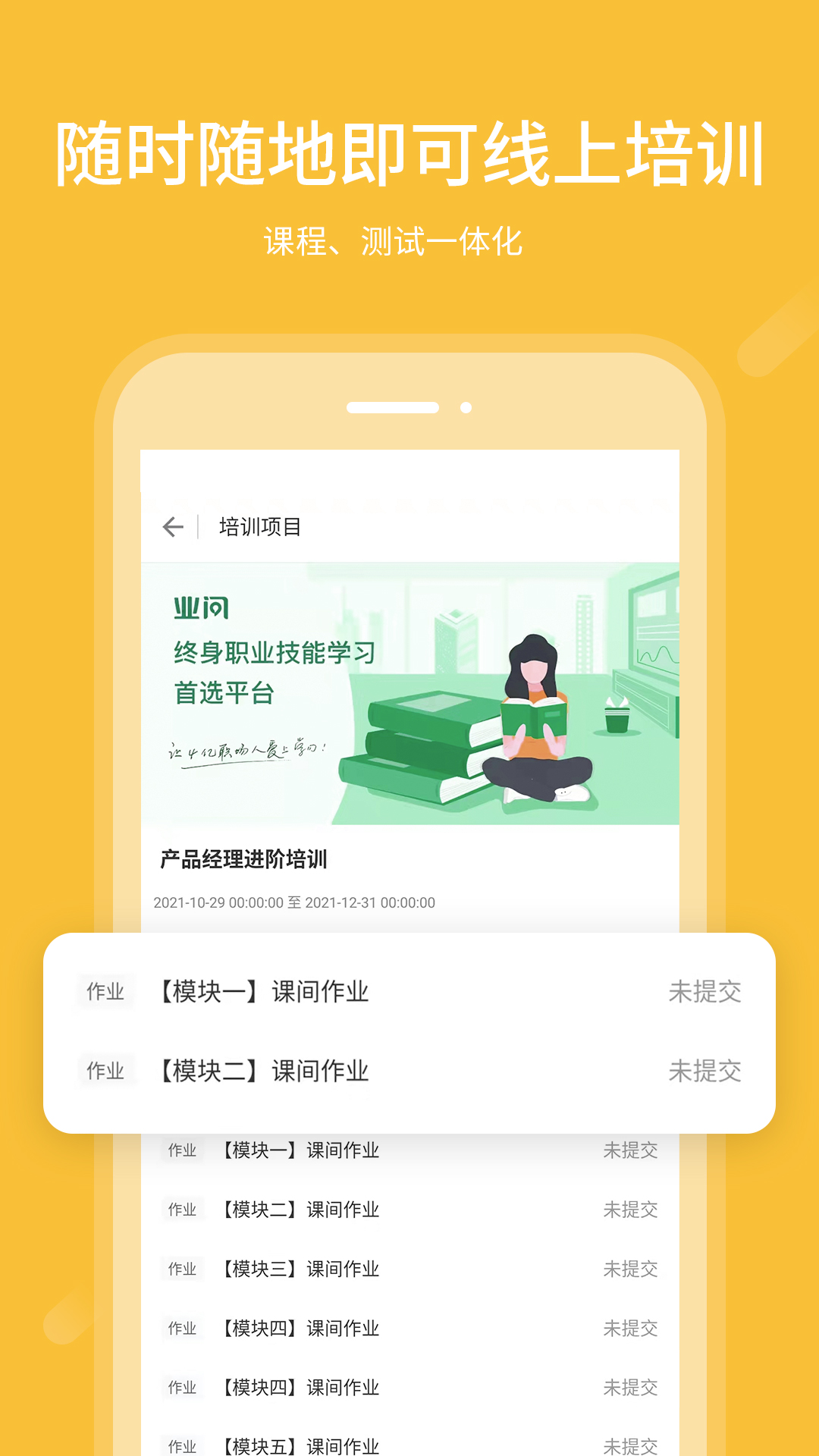
Task: Click the 作业 badge on the 模块三 row
Action: [182, 1268]
